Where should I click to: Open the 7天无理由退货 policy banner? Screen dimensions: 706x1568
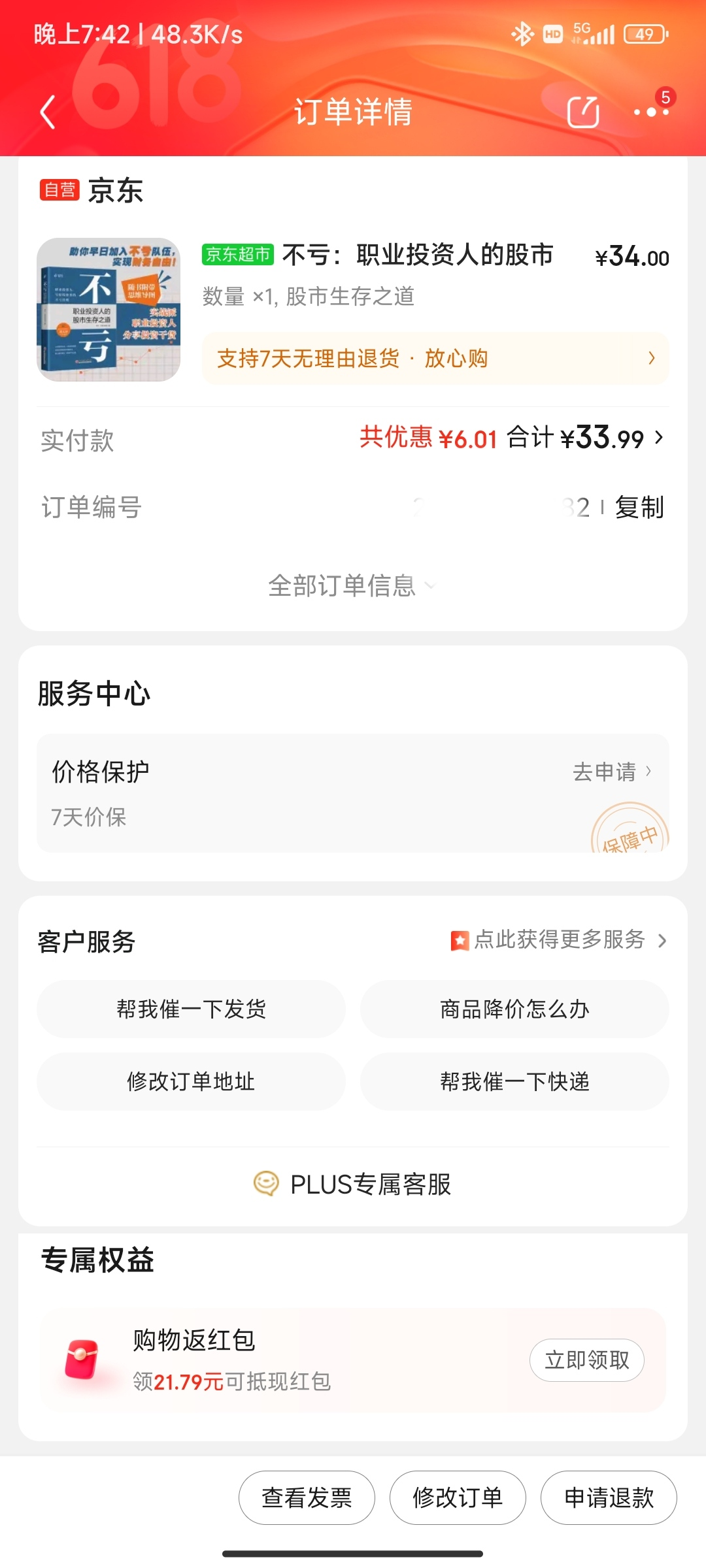pyautogui.click(x=435, y=358)
